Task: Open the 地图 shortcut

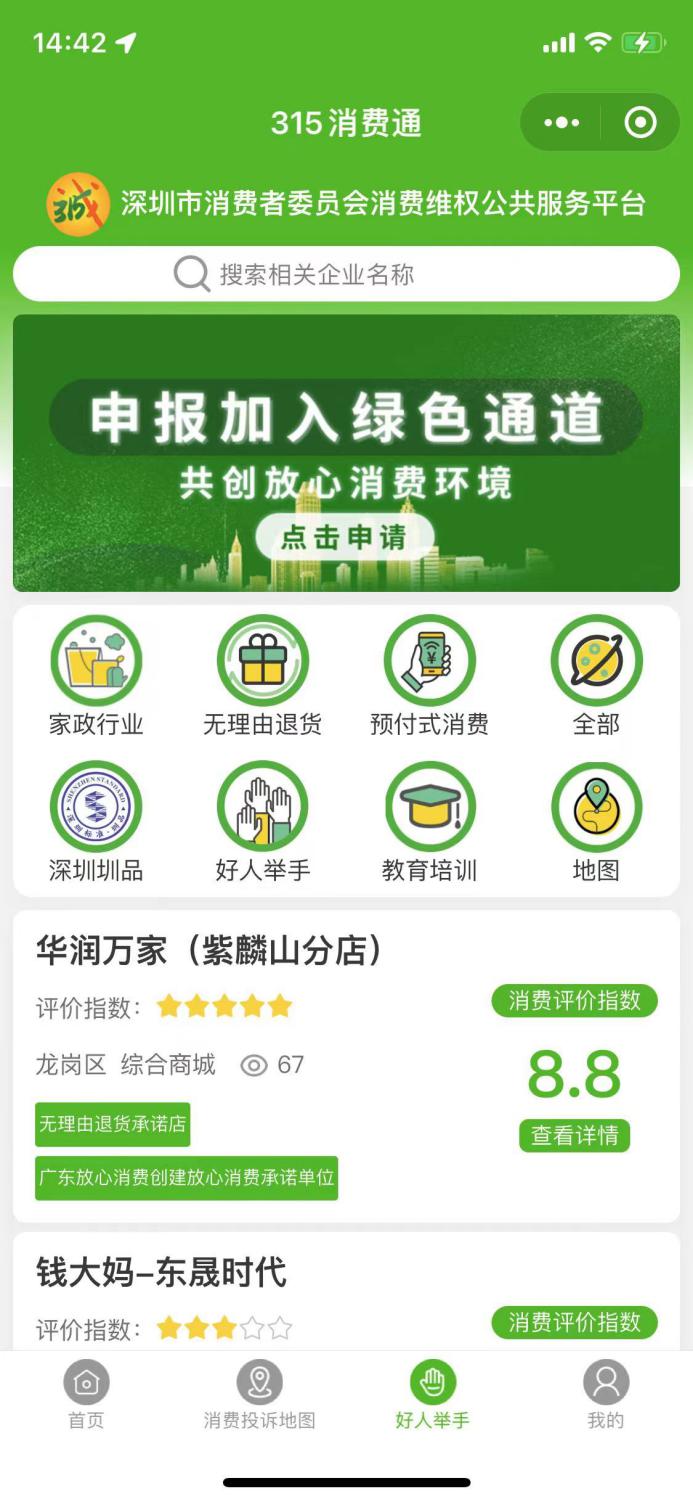Action: click(596, 823)
